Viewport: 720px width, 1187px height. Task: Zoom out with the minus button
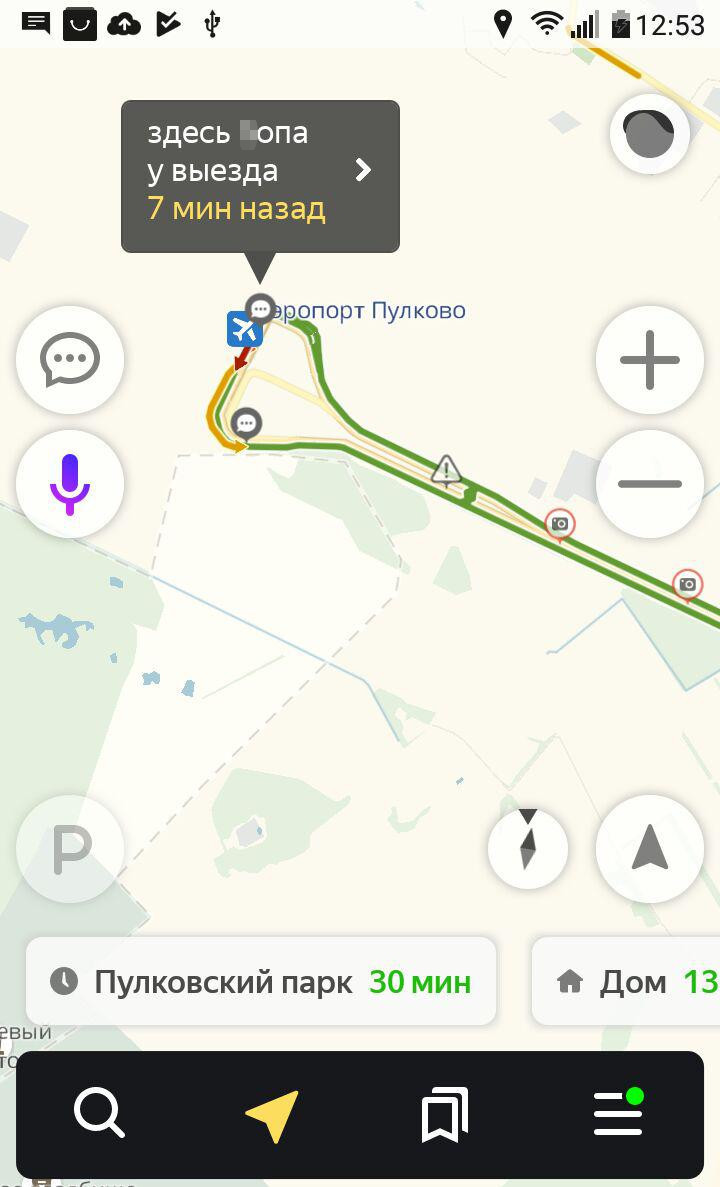pyautogui.click(x=650, y=484)
